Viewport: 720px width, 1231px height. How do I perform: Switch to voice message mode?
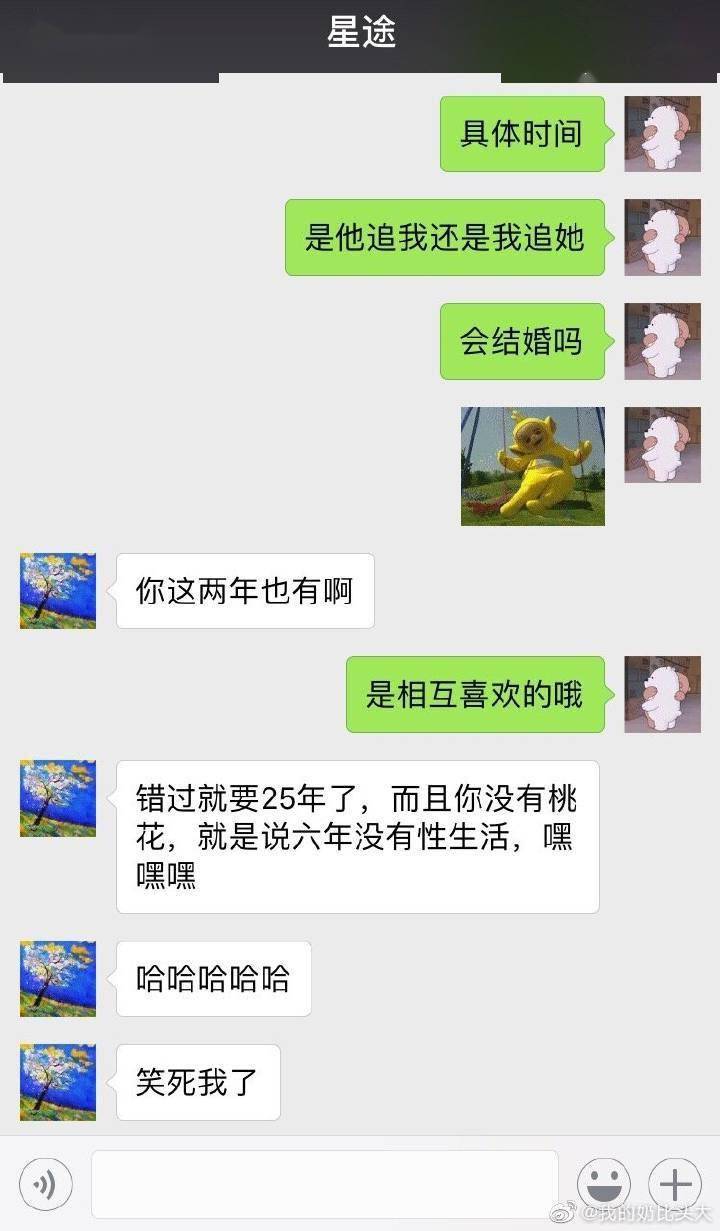pyautogui.click(x=45, y=1184)
